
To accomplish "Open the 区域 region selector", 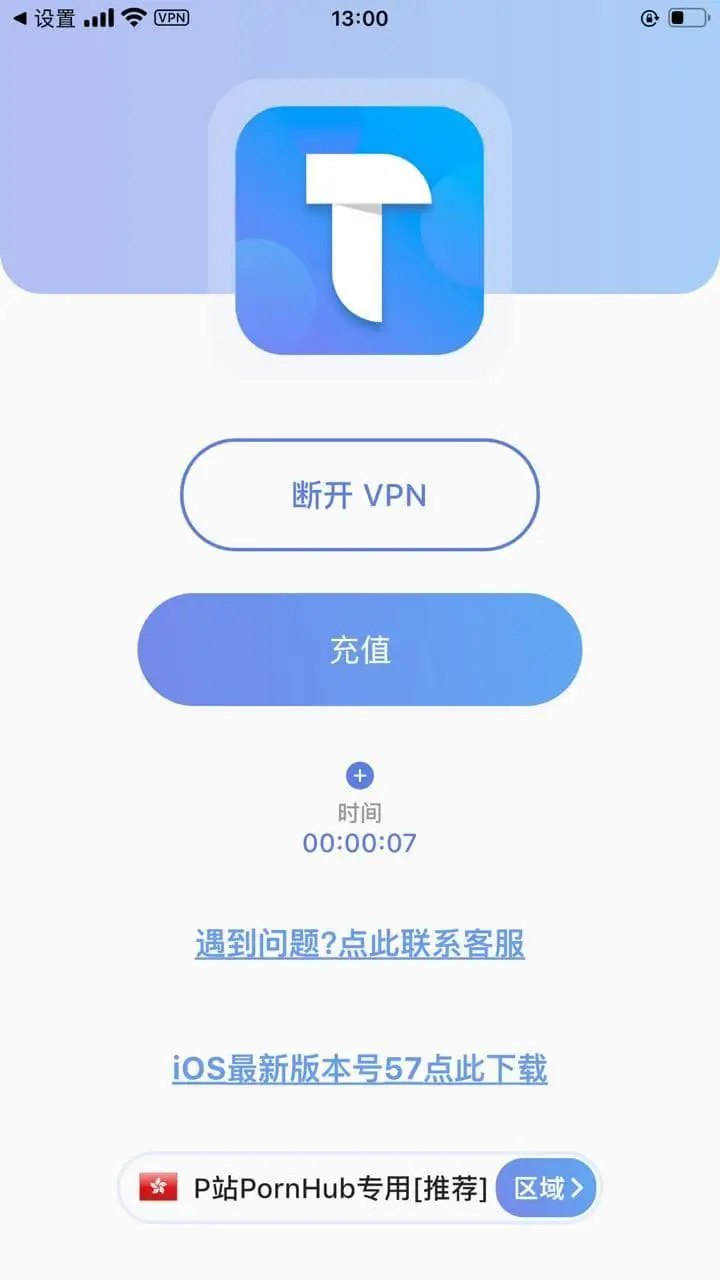I will [x=546, y=1188].
